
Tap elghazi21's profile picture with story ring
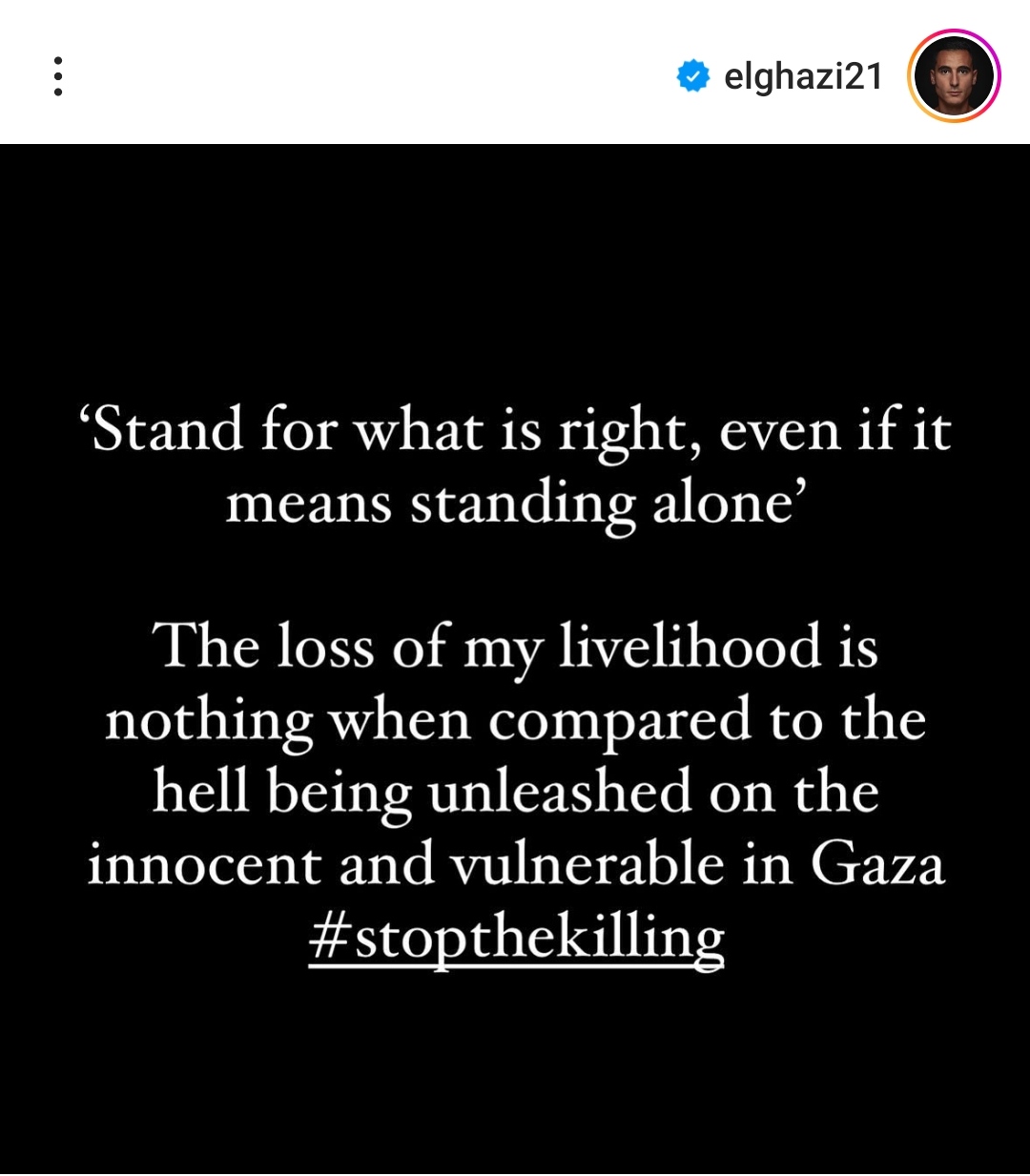[x=954, y=76]
